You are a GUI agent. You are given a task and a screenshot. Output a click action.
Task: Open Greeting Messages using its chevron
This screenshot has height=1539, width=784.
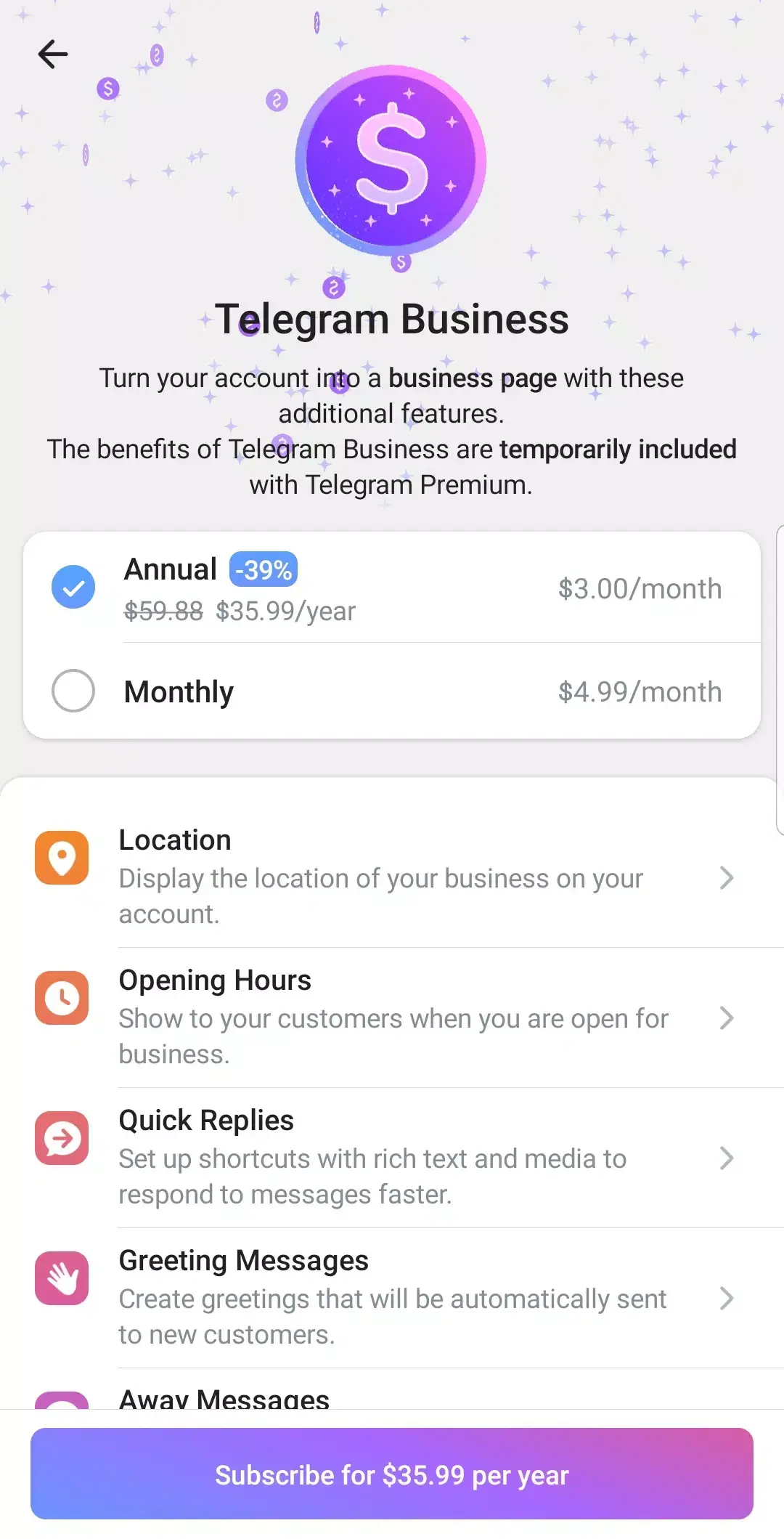tap(727, 1299)
